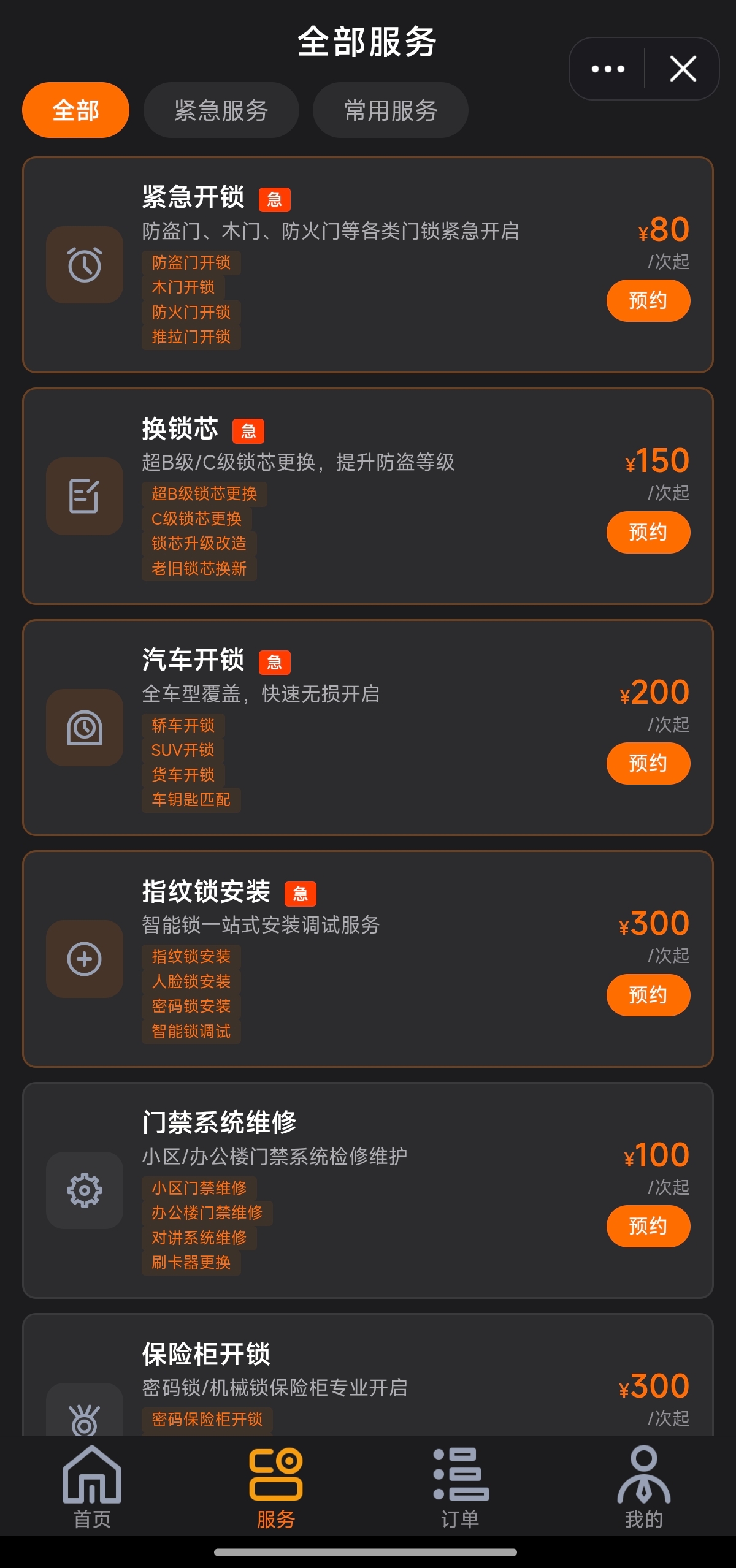The width and height of the screenshot is (736, 1568).
Task: Close the mini program
Action: click(x=683, y=69)
